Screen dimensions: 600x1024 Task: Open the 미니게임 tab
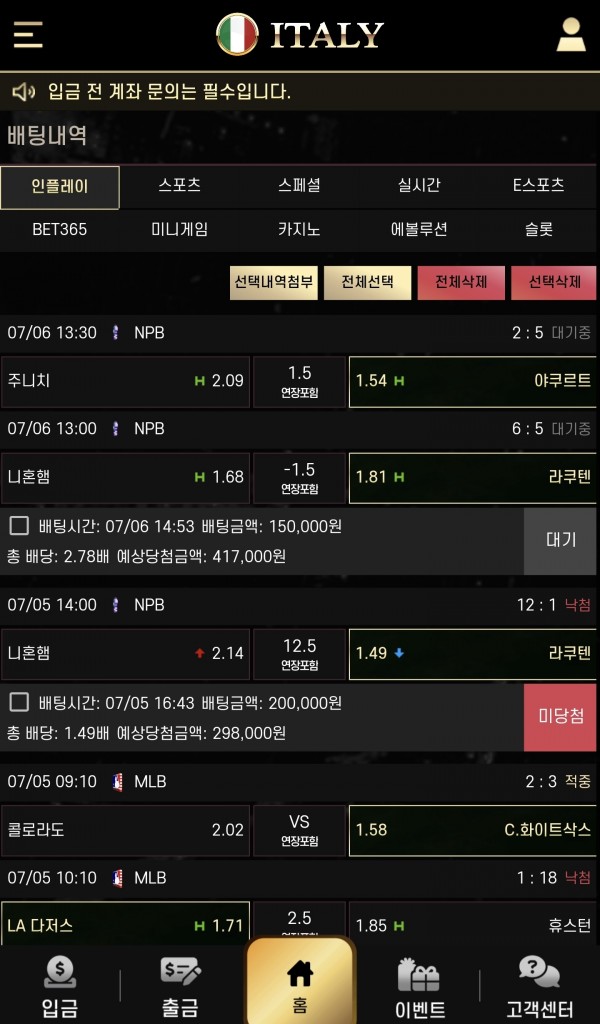pos(180,230)
